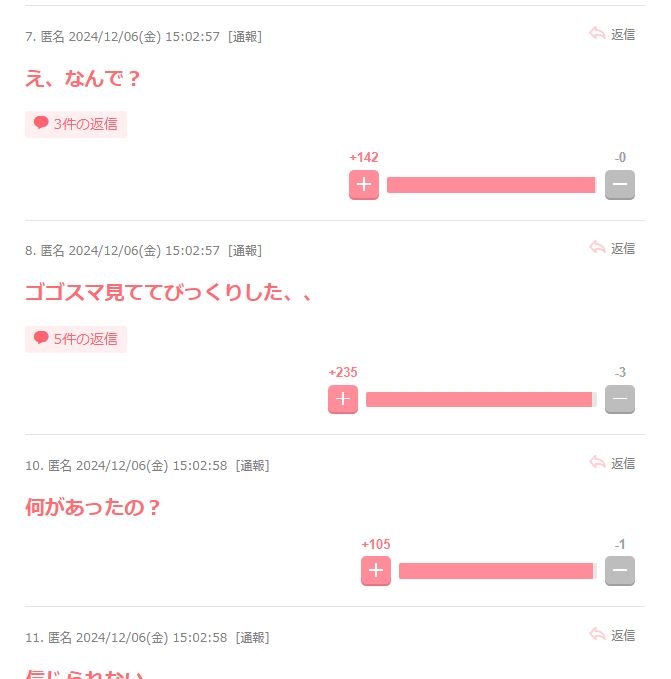Reply to comment 7 via 返信
Image resolution: width=671 pixels, height=679 pixels.
(x=612, y=34)
